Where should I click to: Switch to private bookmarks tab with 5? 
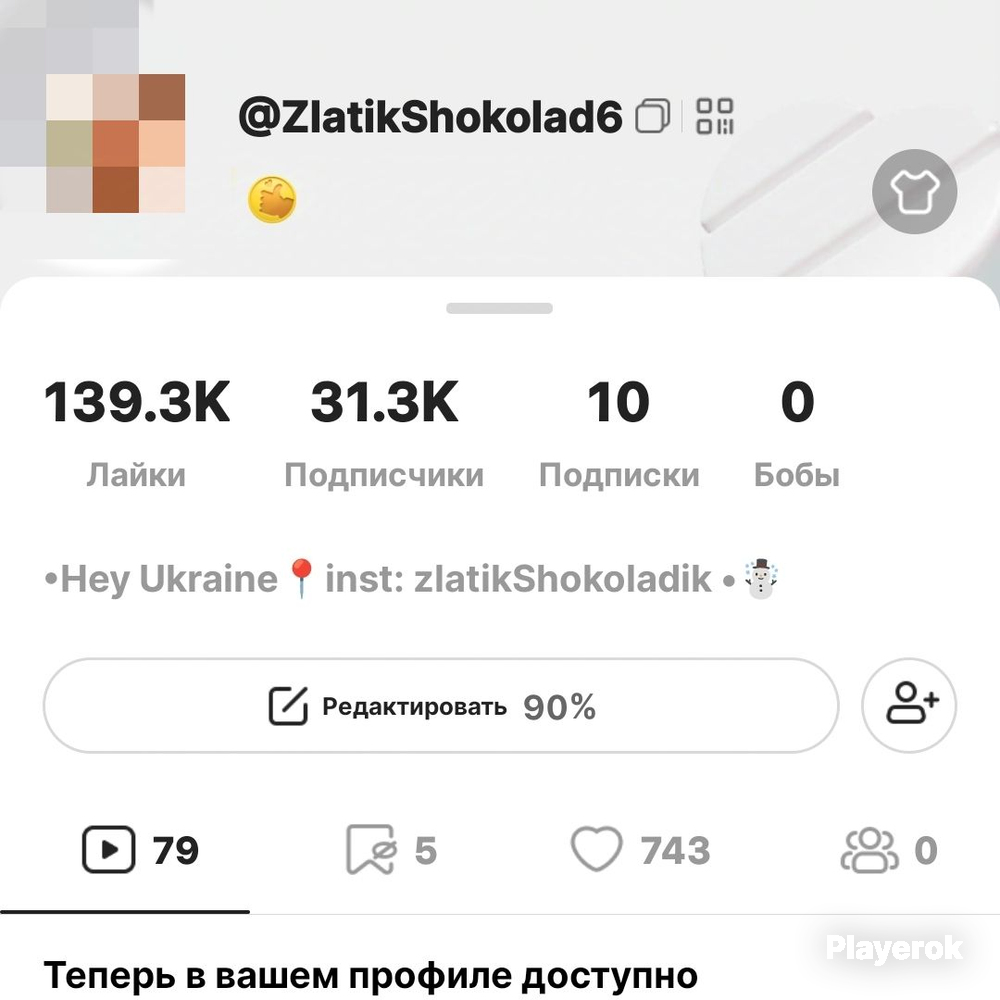coord(391,851)
